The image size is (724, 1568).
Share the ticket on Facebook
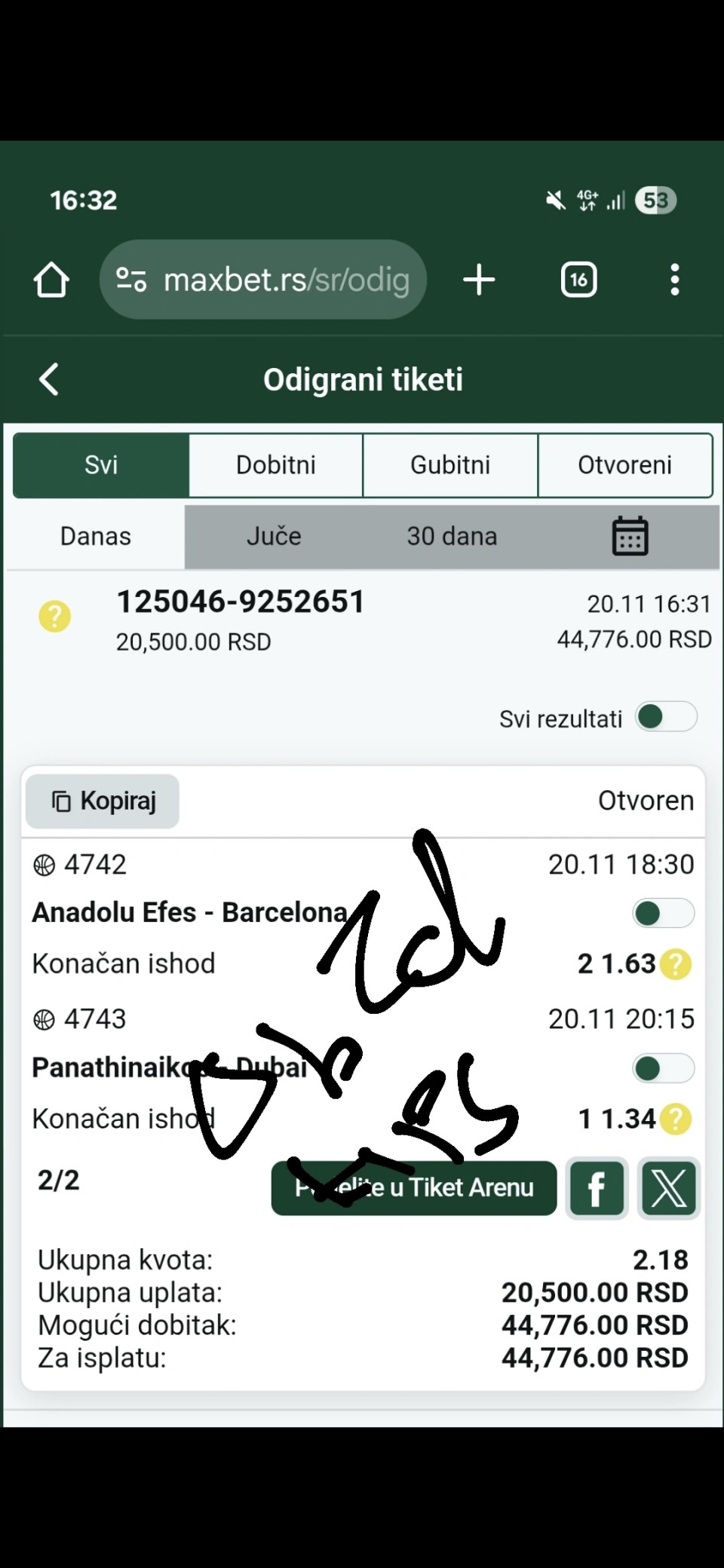[x=597, y=1189]
